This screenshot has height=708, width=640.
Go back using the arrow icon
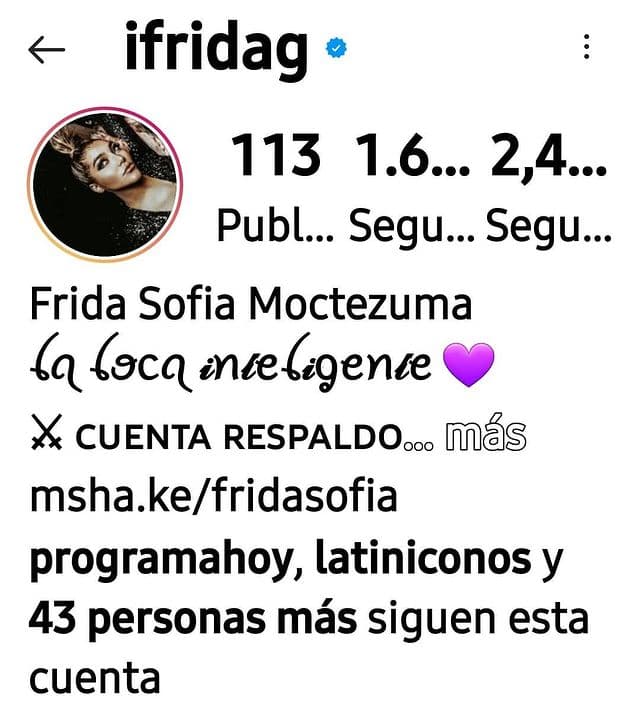click(x=47, y=50)
